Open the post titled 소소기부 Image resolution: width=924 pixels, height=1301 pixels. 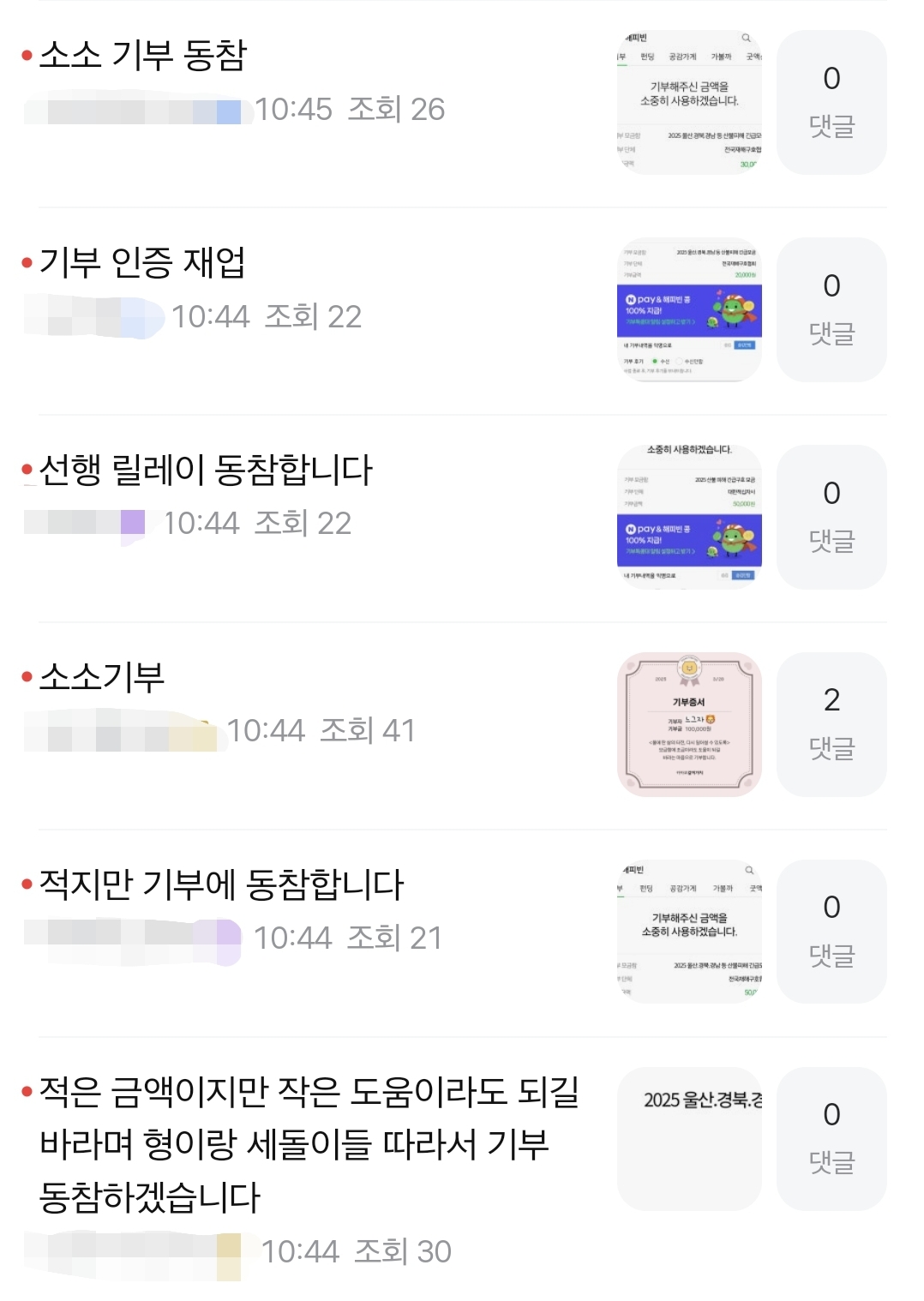pyautogui.click(x=102, y=677)
